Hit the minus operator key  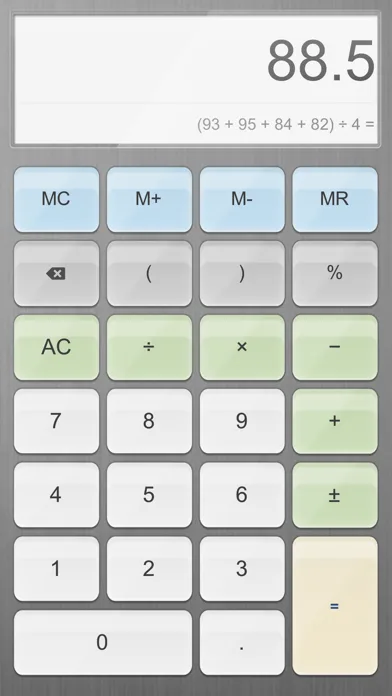pyautogui.click(x=335, y=347)
